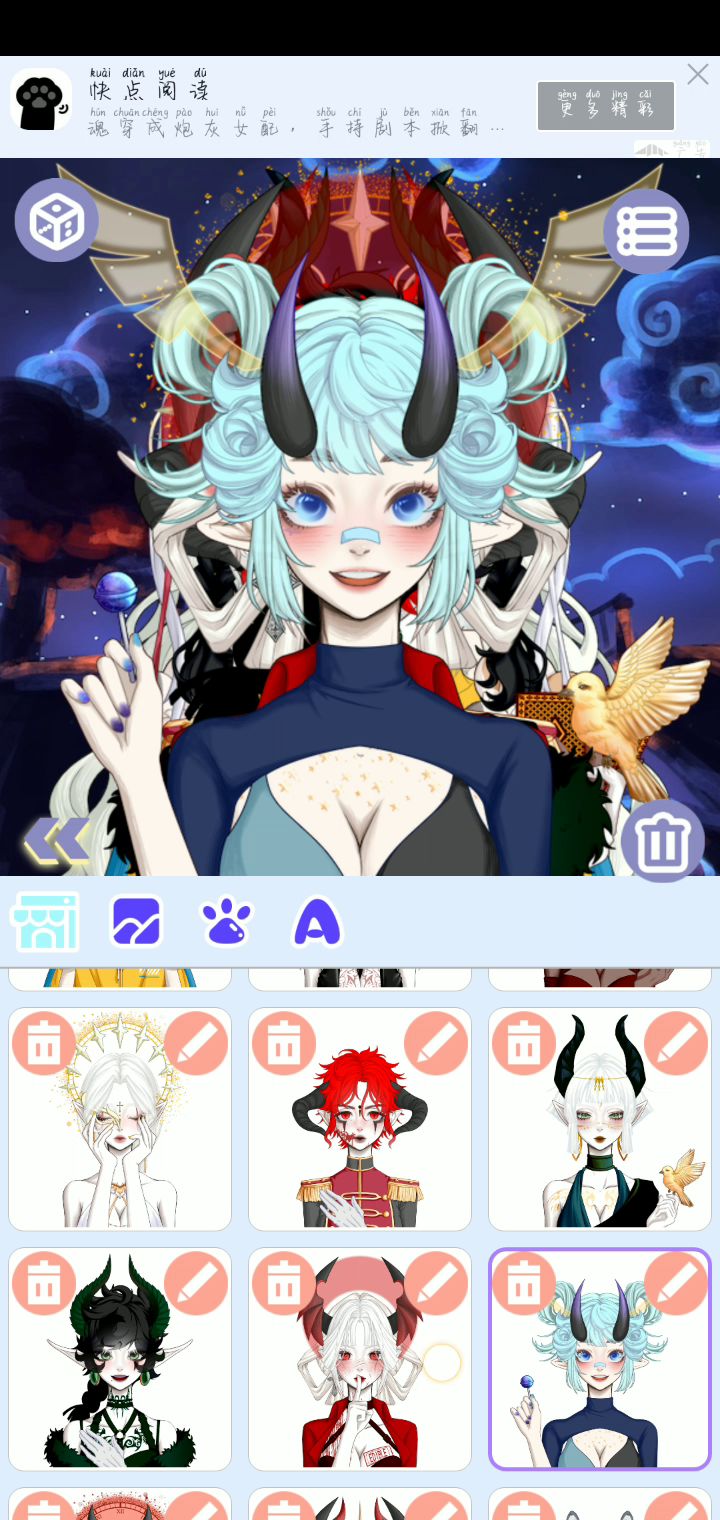720x1520 pixels.
Task: Close the top ad banner
Action: [697, 74]
